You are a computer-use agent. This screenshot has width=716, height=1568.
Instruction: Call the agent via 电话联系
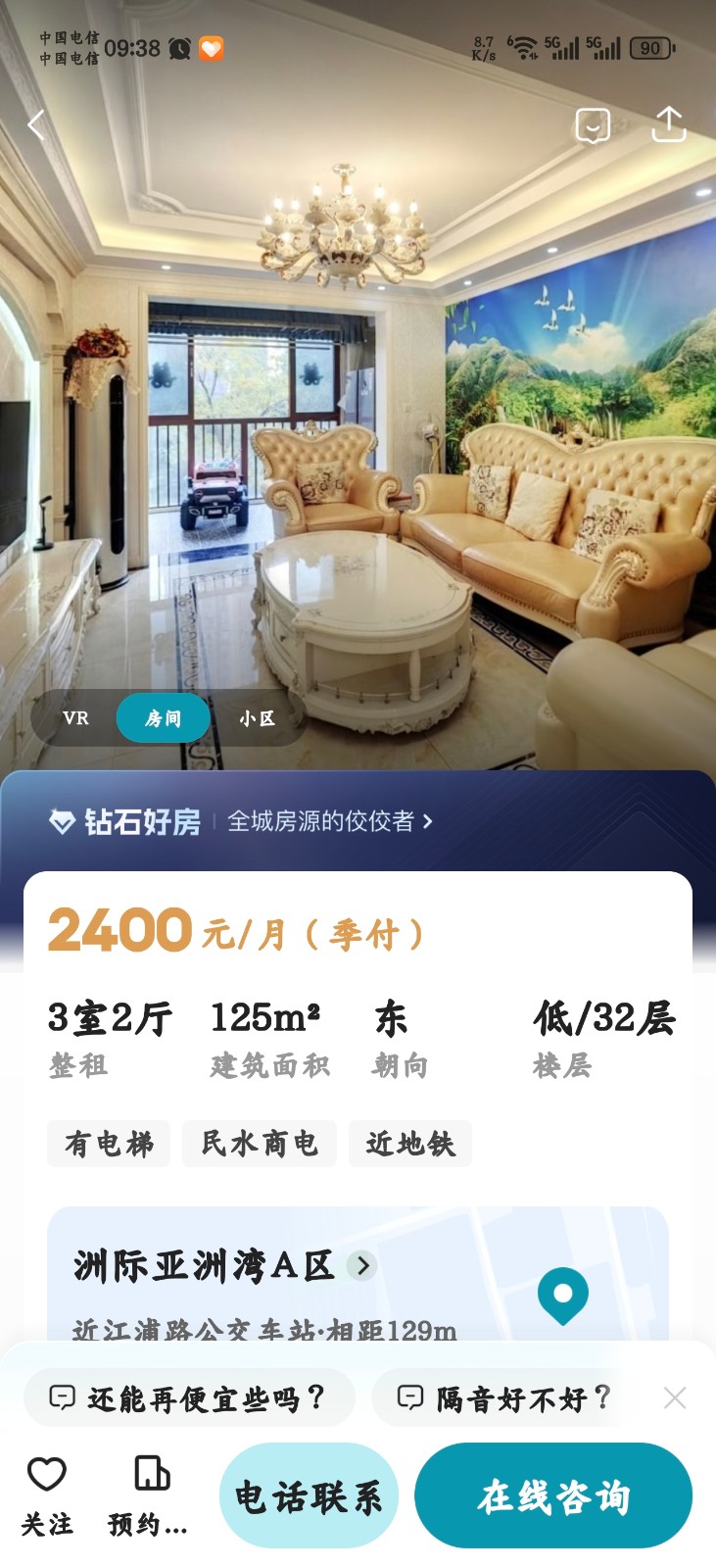(x=309, y=1496)
